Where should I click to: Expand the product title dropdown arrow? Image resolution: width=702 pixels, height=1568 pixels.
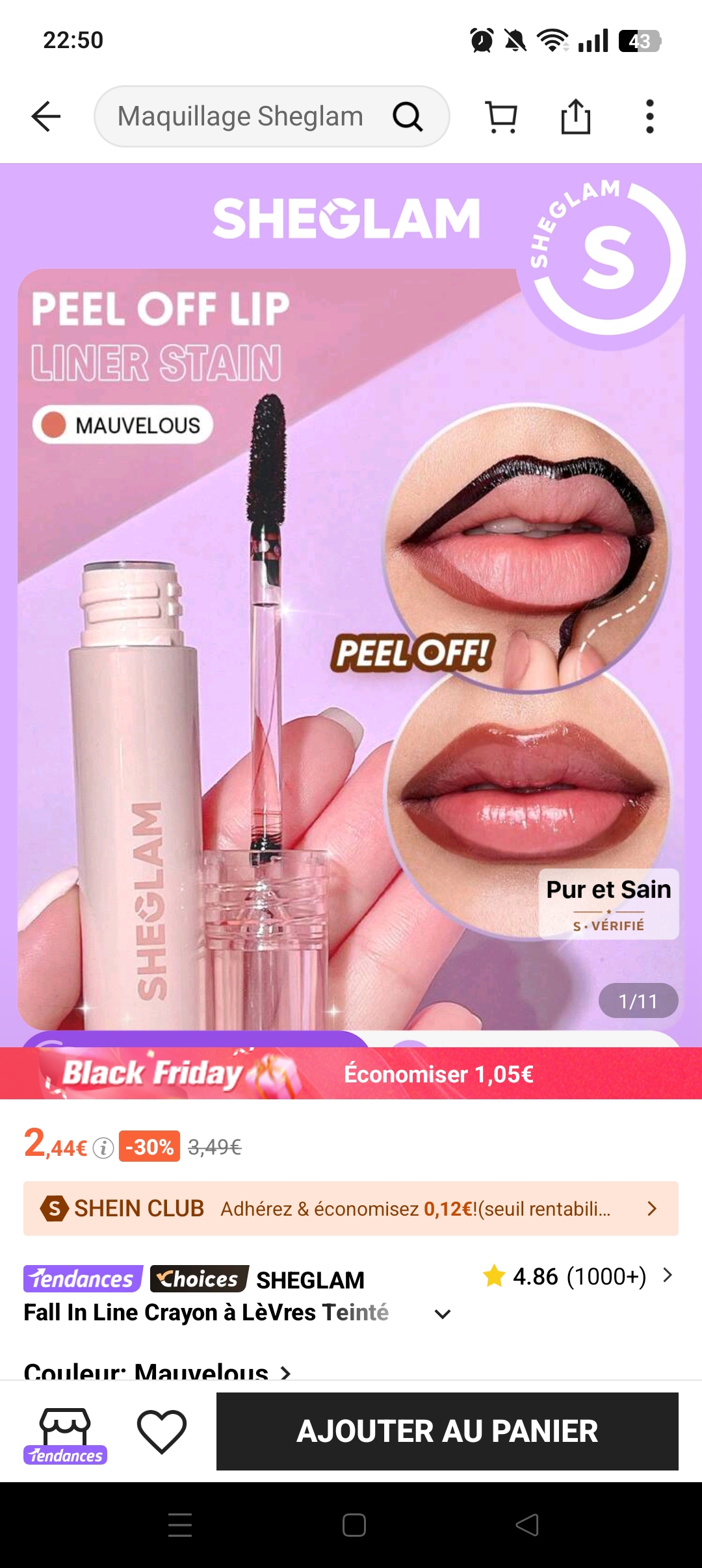[x=443, y=1314]
